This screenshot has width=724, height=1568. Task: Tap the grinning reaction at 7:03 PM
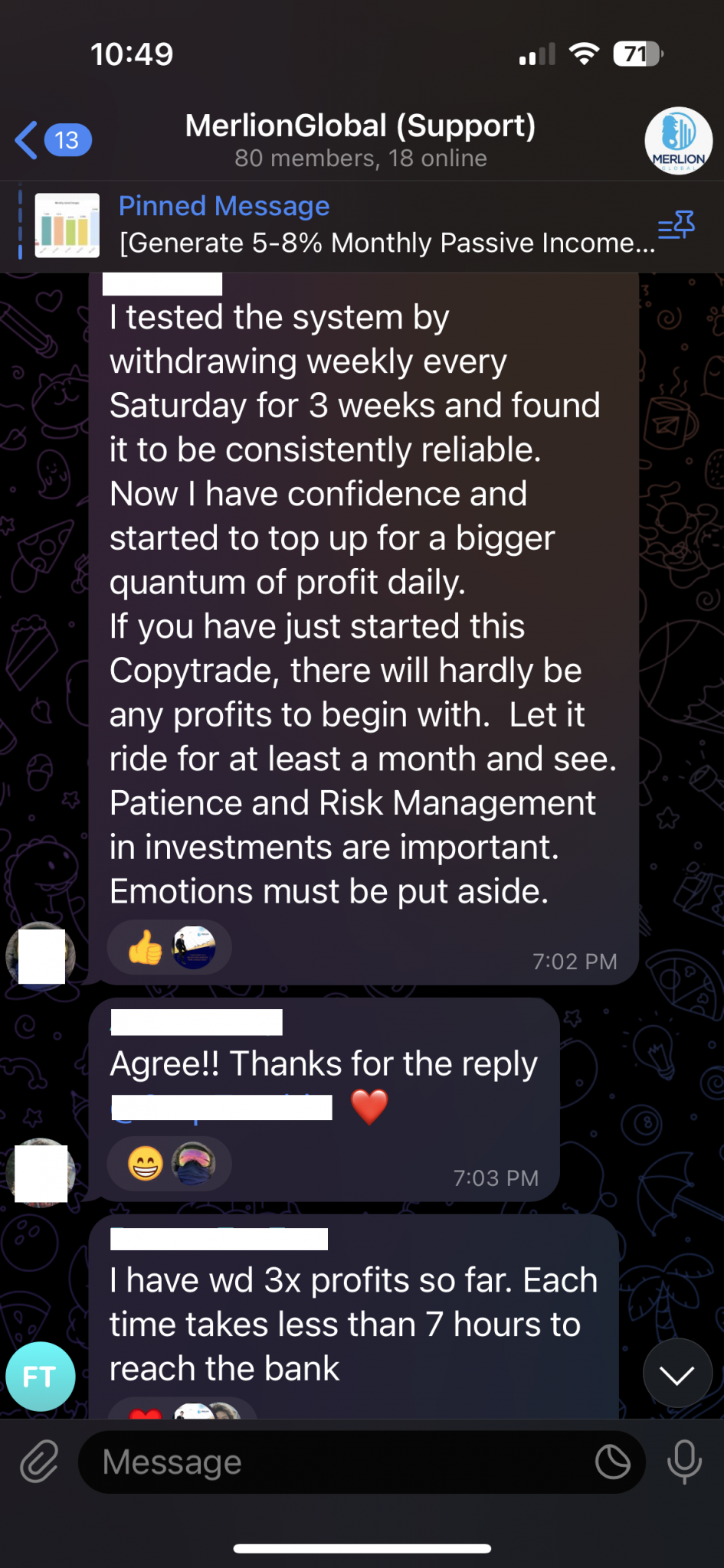coord(145,1164)
